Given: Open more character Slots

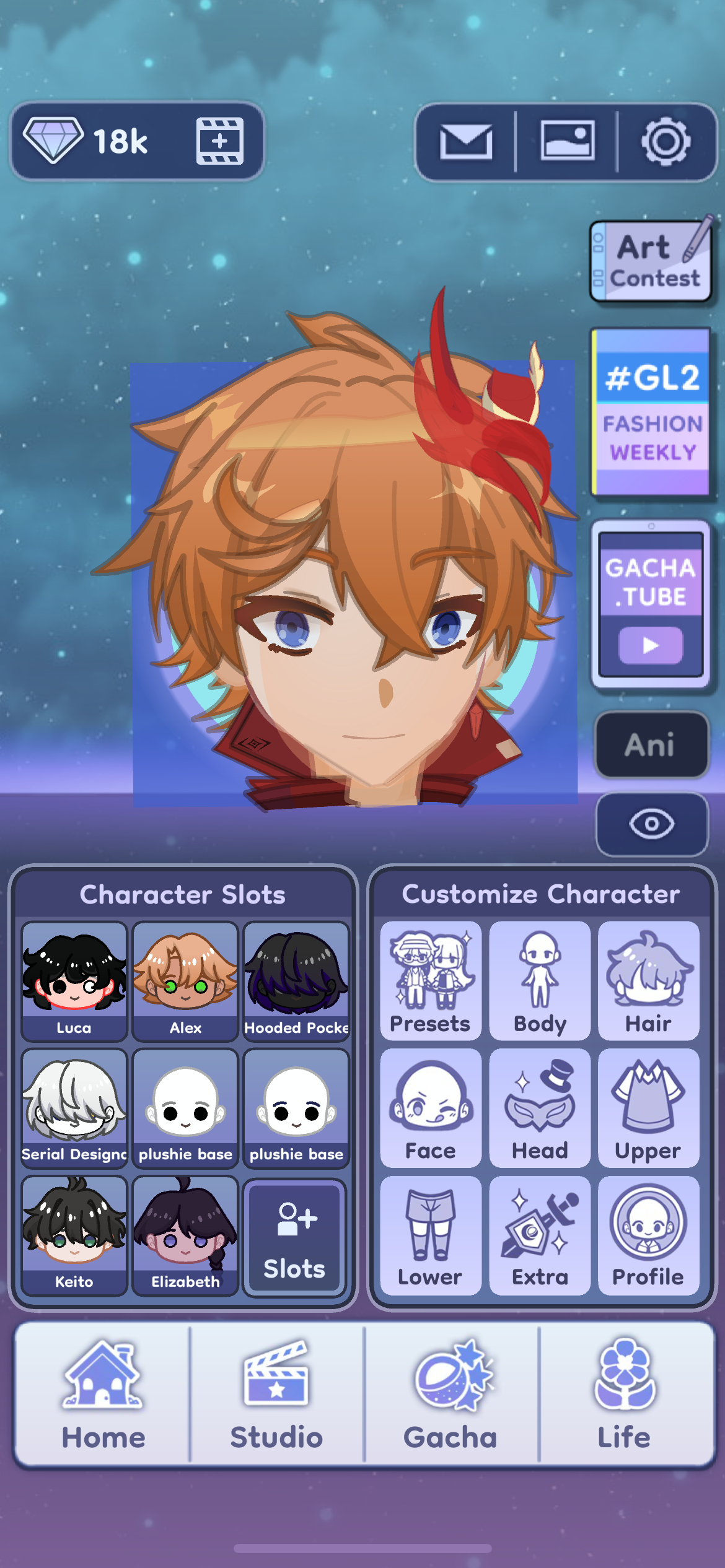Looking at the screenshot, I should 295,1237.
